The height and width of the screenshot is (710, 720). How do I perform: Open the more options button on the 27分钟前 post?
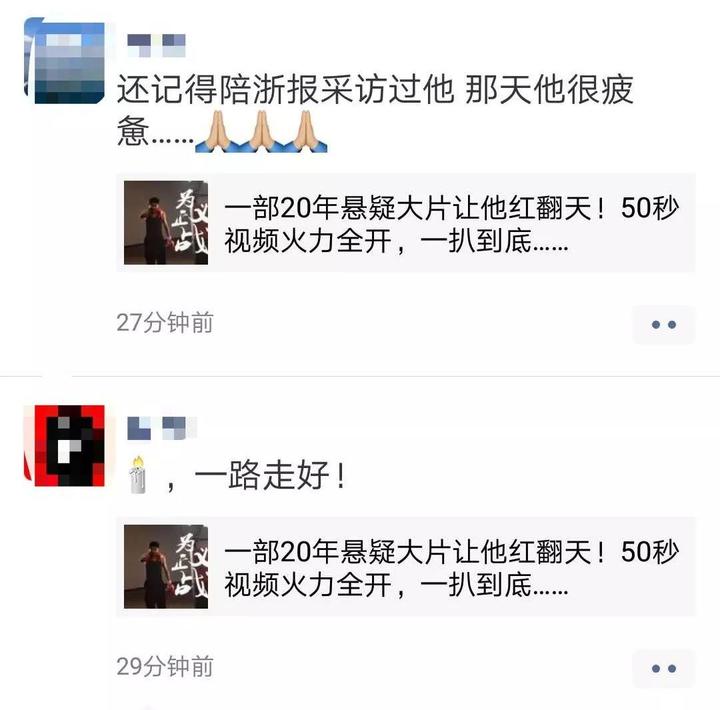point(664,324)
